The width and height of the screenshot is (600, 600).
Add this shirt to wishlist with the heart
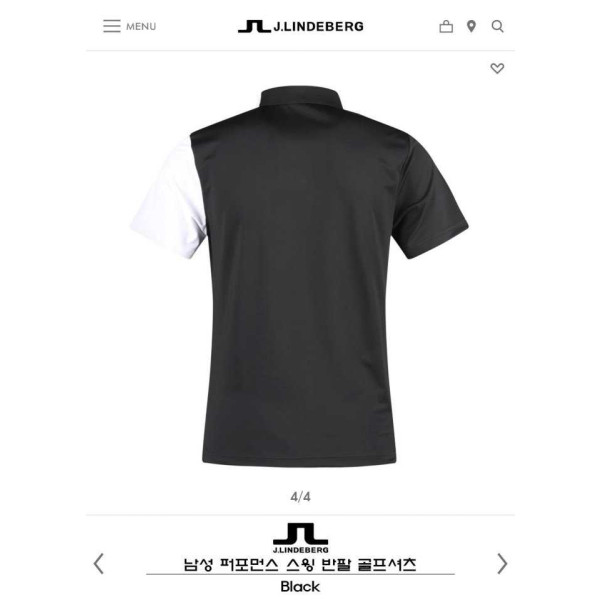tap(497, 68)
